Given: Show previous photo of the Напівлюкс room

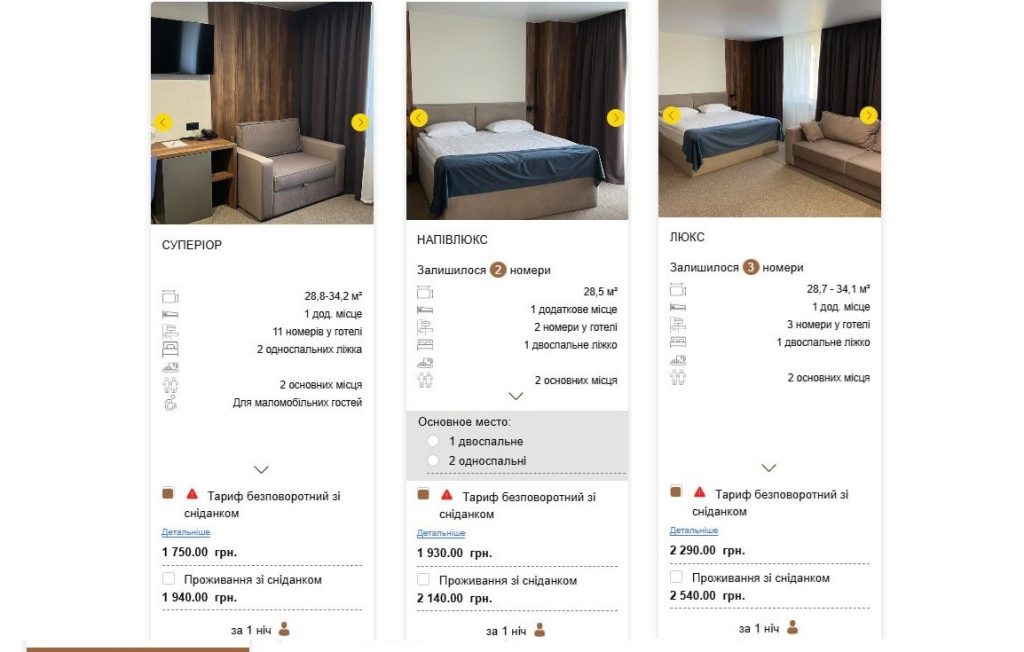Looking at the screenshot, I should (x=419, y=118).
